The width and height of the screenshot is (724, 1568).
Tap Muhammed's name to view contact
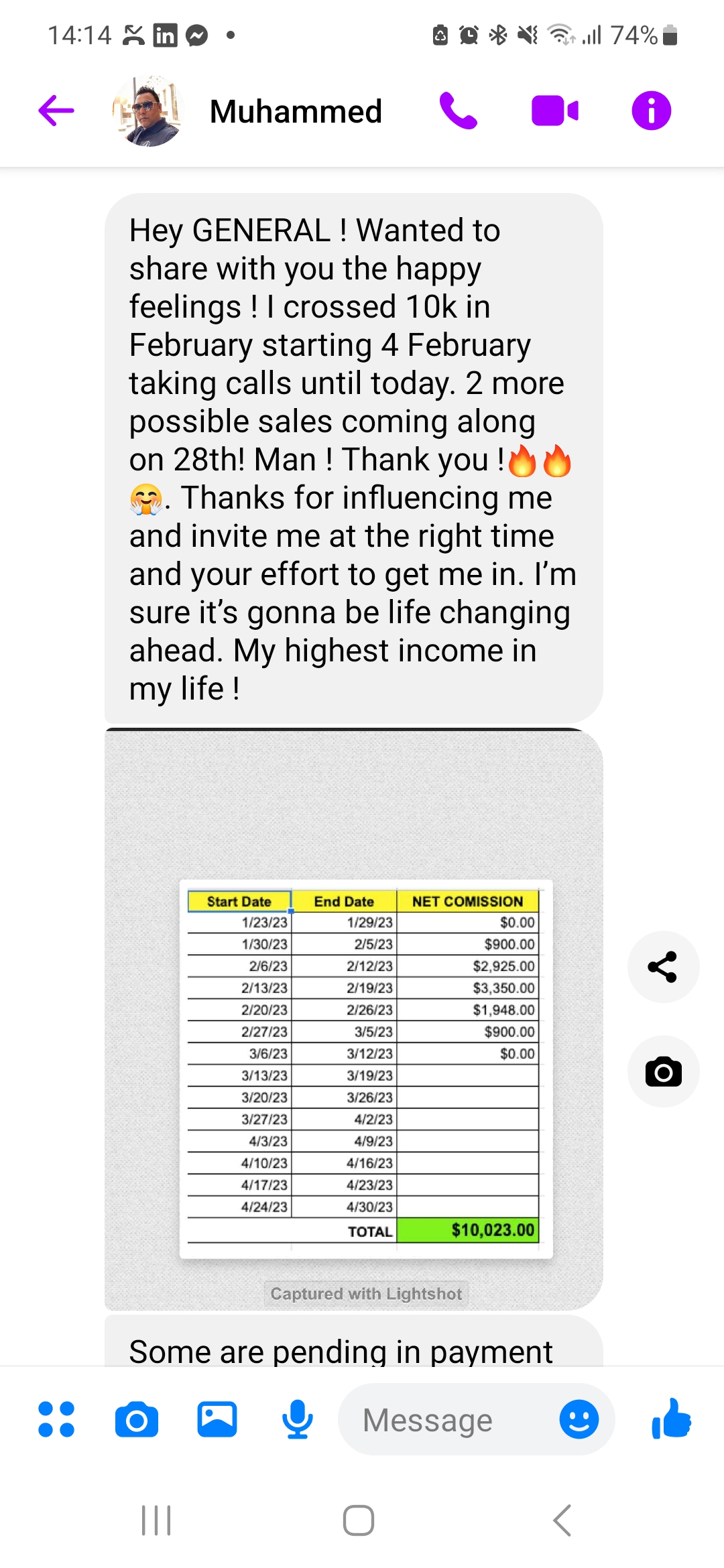(295, 111)
